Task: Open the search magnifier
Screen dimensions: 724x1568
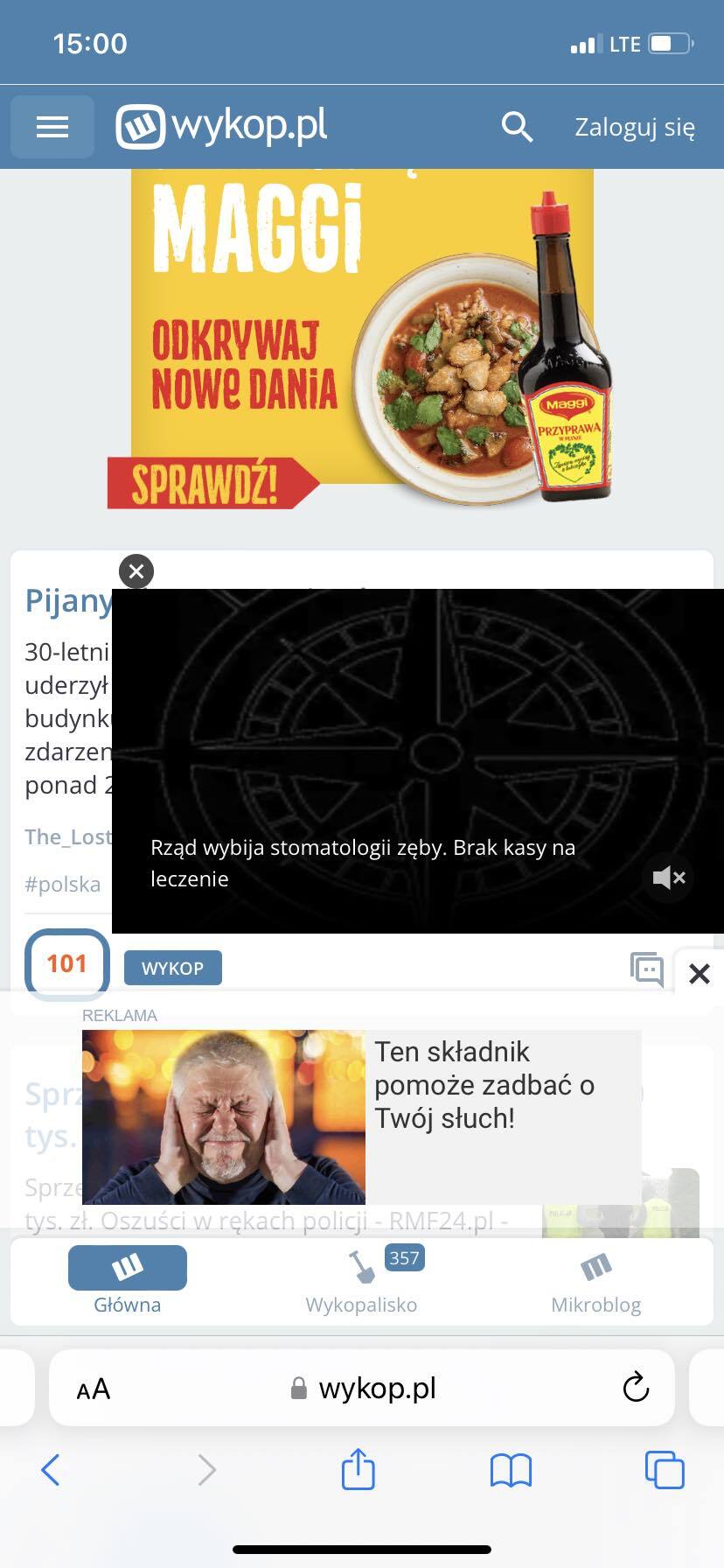Action: [x=517, y=128]
